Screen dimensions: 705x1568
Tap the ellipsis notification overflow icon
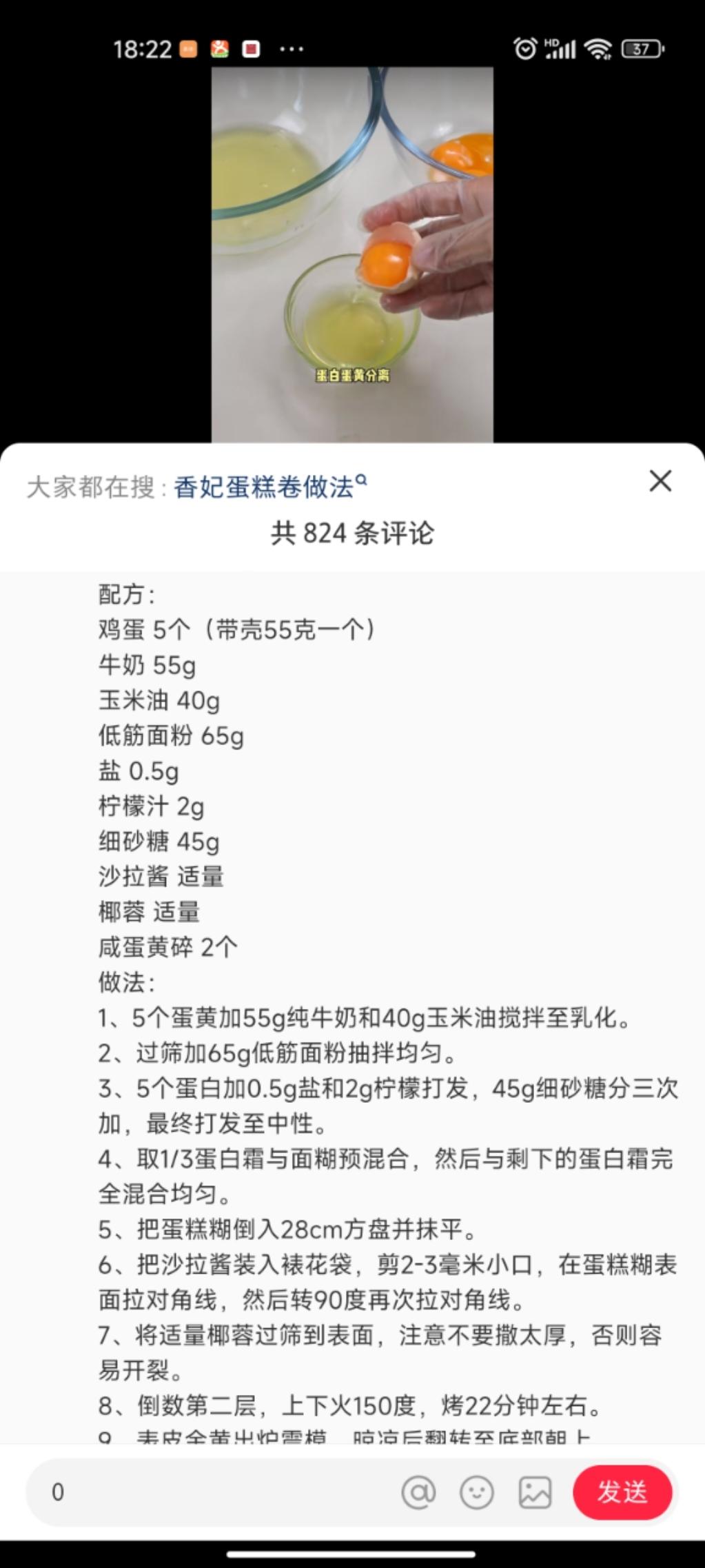click(x=292, y=49)
